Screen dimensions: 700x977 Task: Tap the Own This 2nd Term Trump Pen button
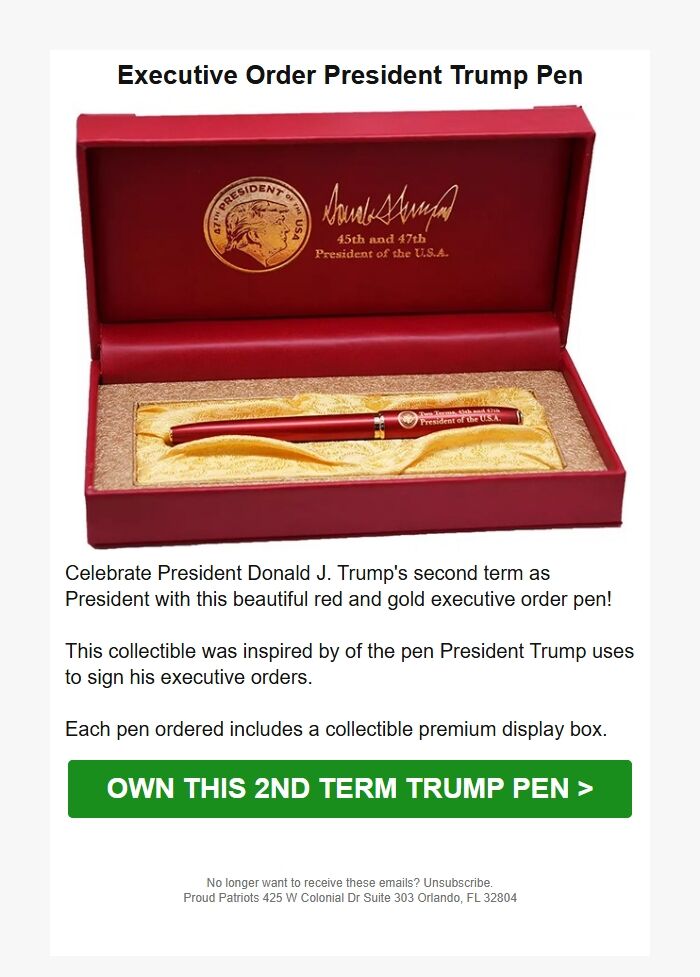350,789
